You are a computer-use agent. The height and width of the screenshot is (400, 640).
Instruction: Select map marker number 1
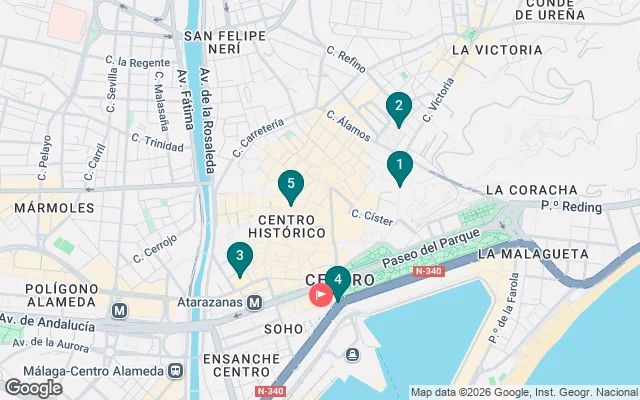[399, 166]
